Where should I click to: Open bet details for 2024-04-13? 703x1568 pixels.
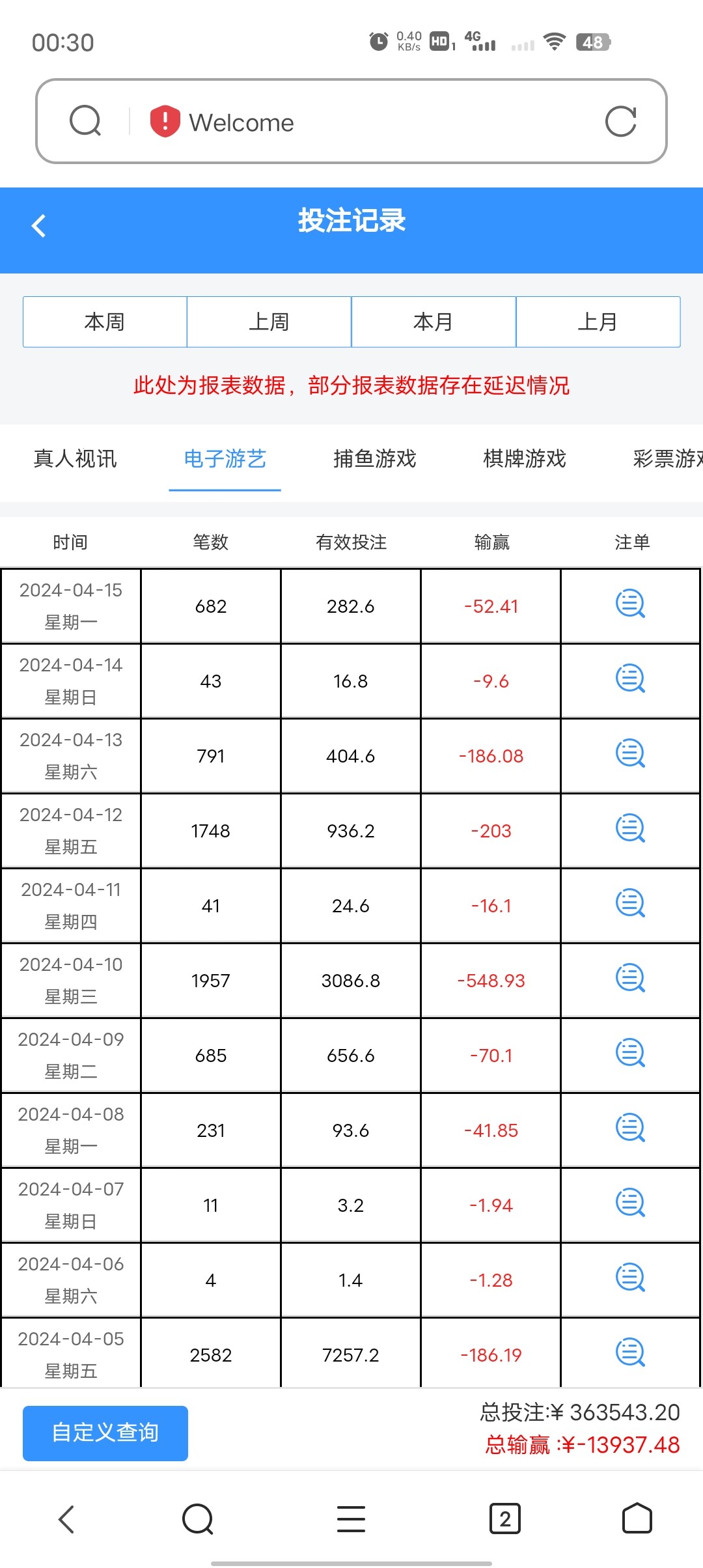click(x=630, y=754)
